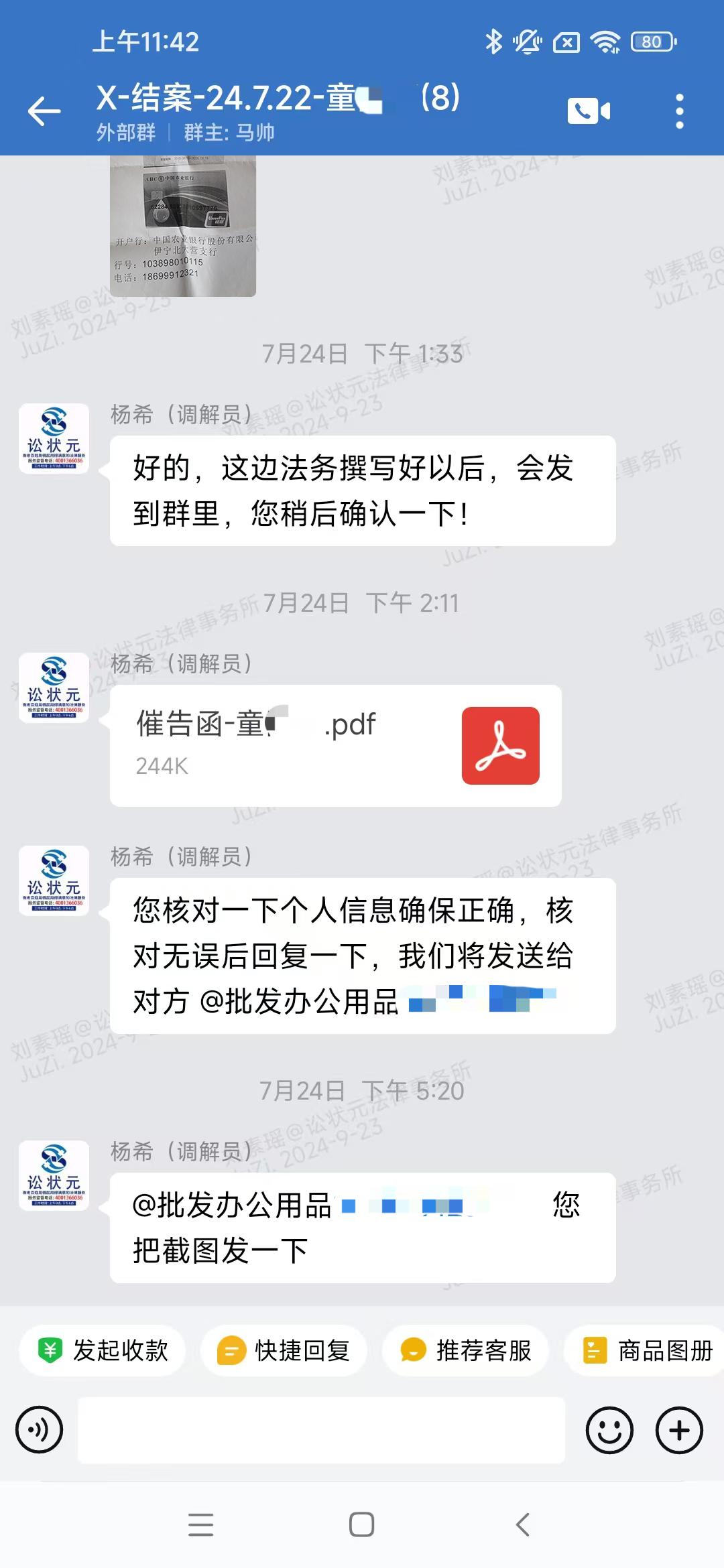Open the emoji picker

click(x=609, y=1430)
